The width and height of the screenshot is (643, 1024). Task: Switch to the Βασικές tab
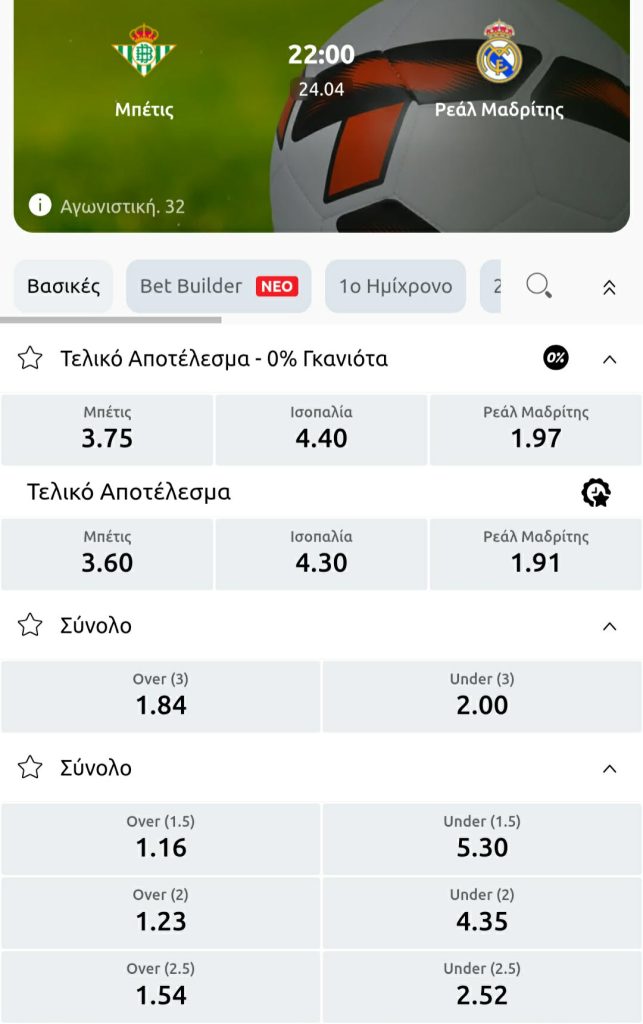click(x=63, y=287)
